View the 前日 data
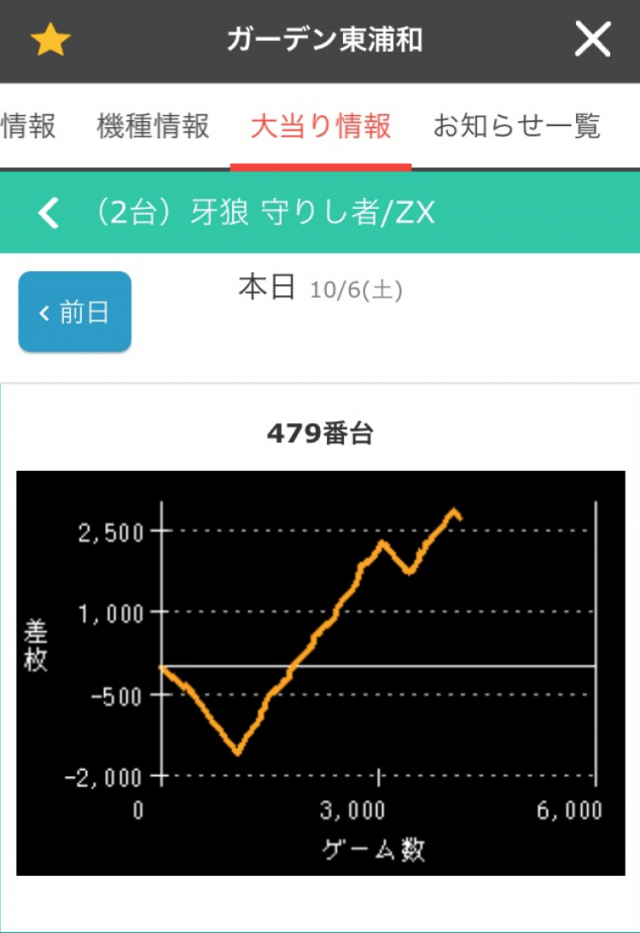640x933 pixels. tap(75, 312)
